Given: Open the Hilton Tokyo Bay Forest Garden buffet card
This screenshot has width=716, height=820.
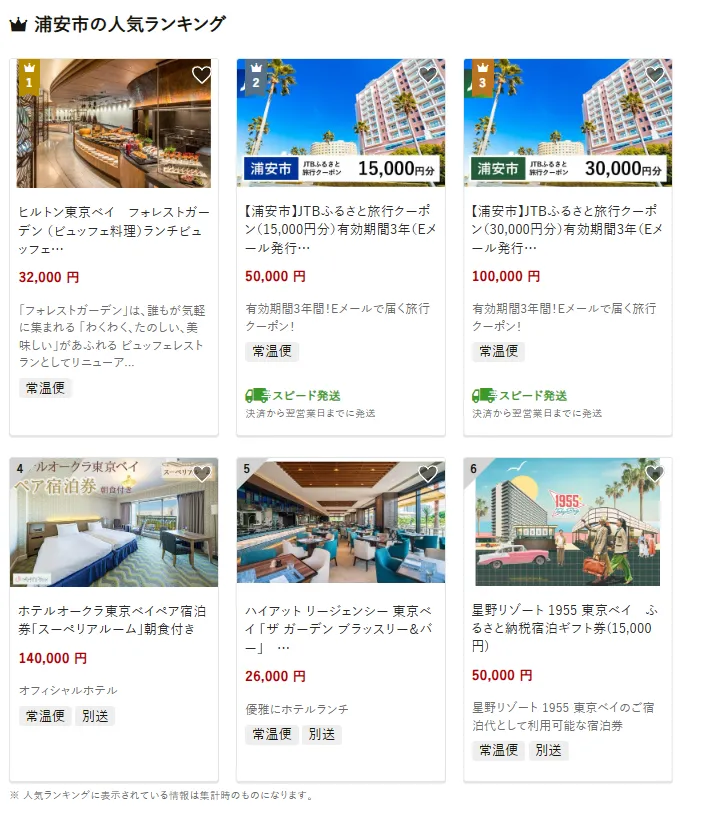Looking at the screenshot, I should tap(113, 229).
